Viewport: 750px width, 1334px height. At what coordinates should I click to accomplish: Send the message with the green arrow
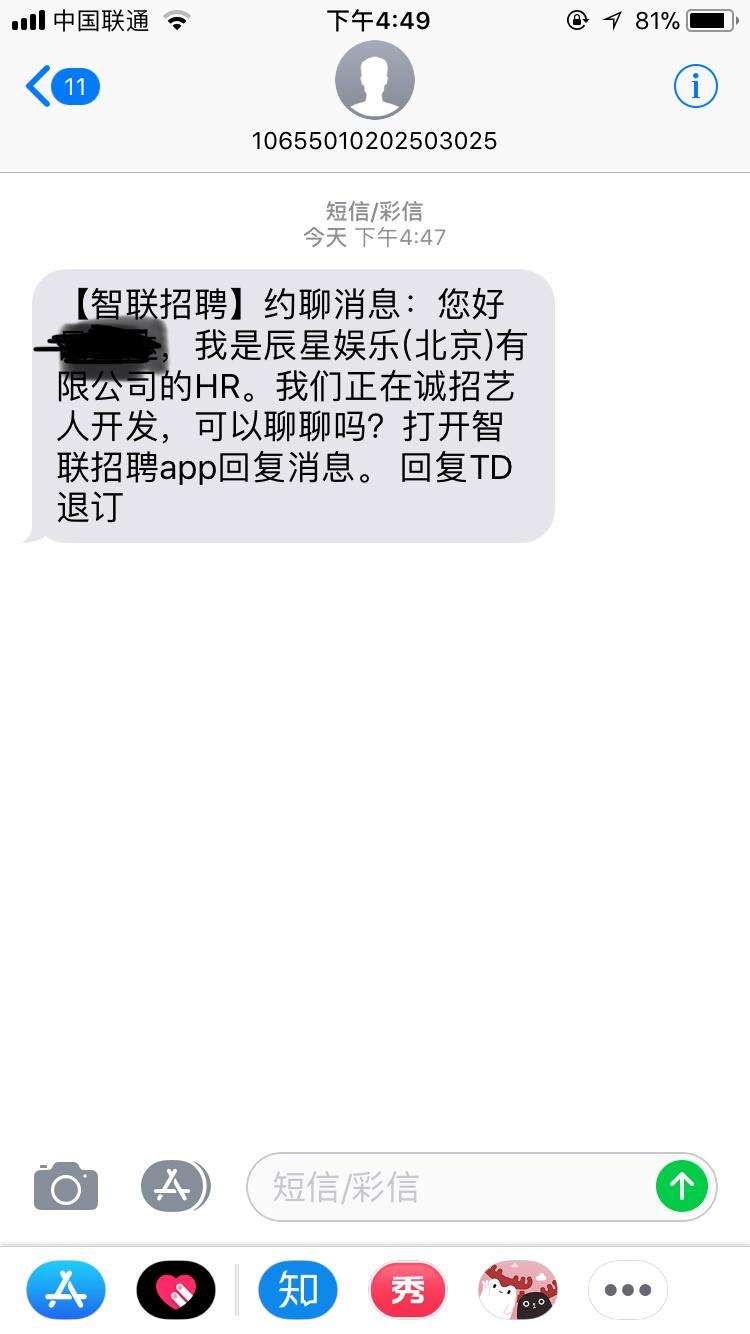(x=682, y=1187)
